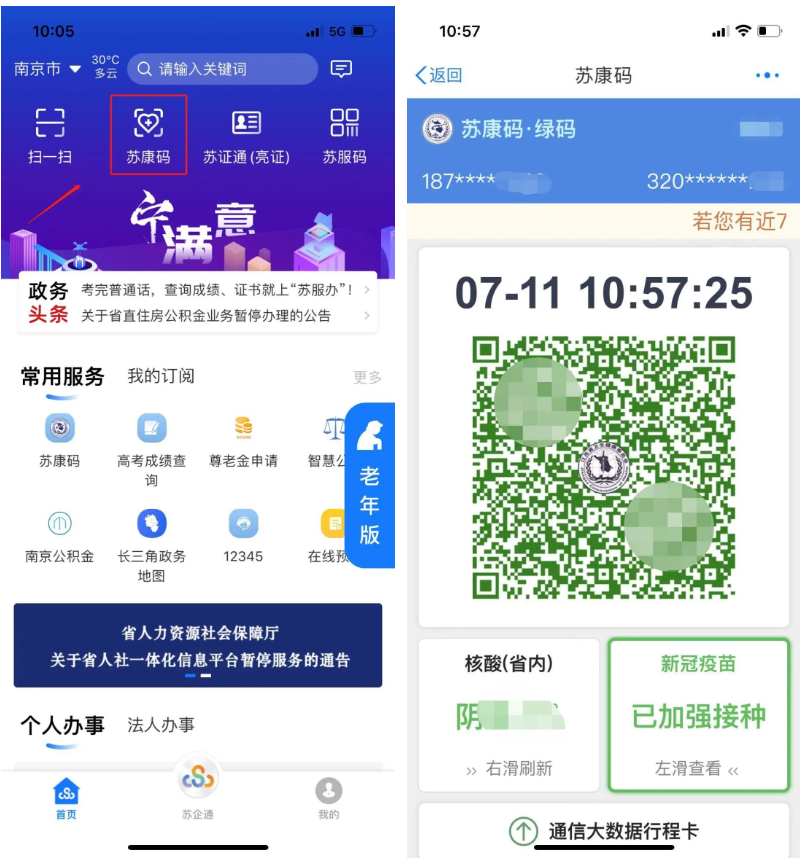Switch to 法人办事 tab

point(160,725)
